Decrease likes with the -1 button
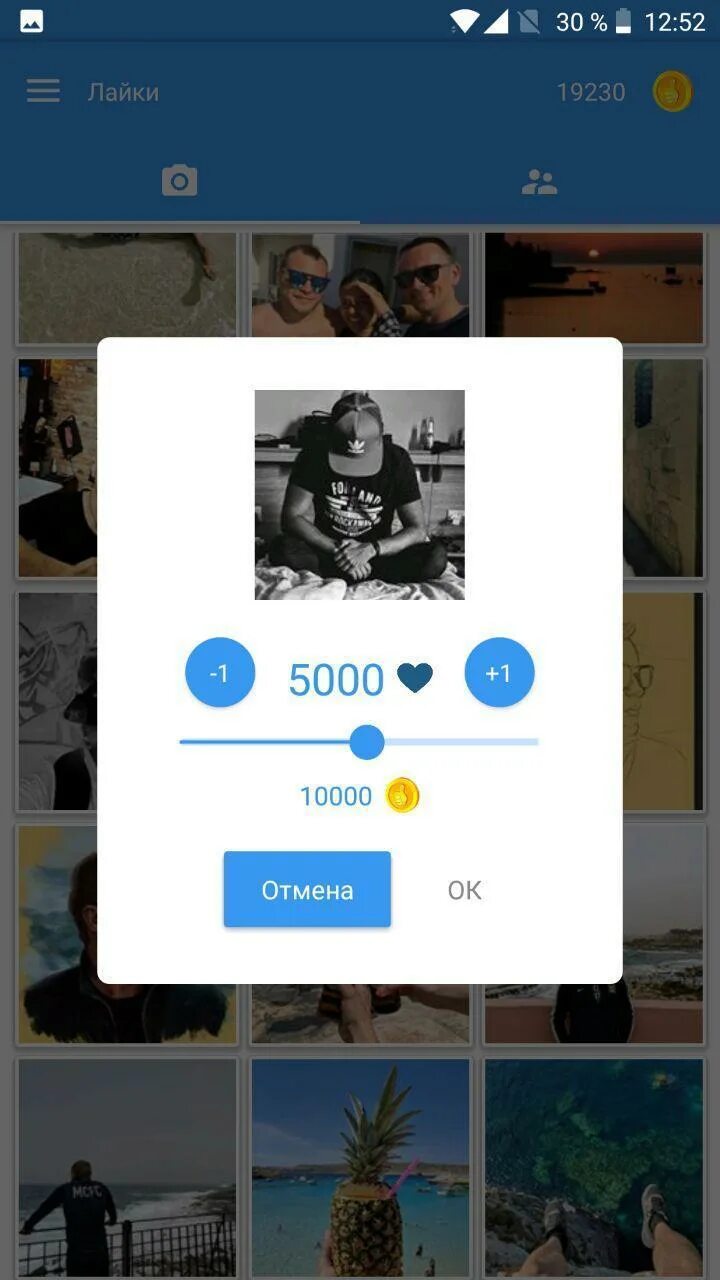 click(220, 673)
